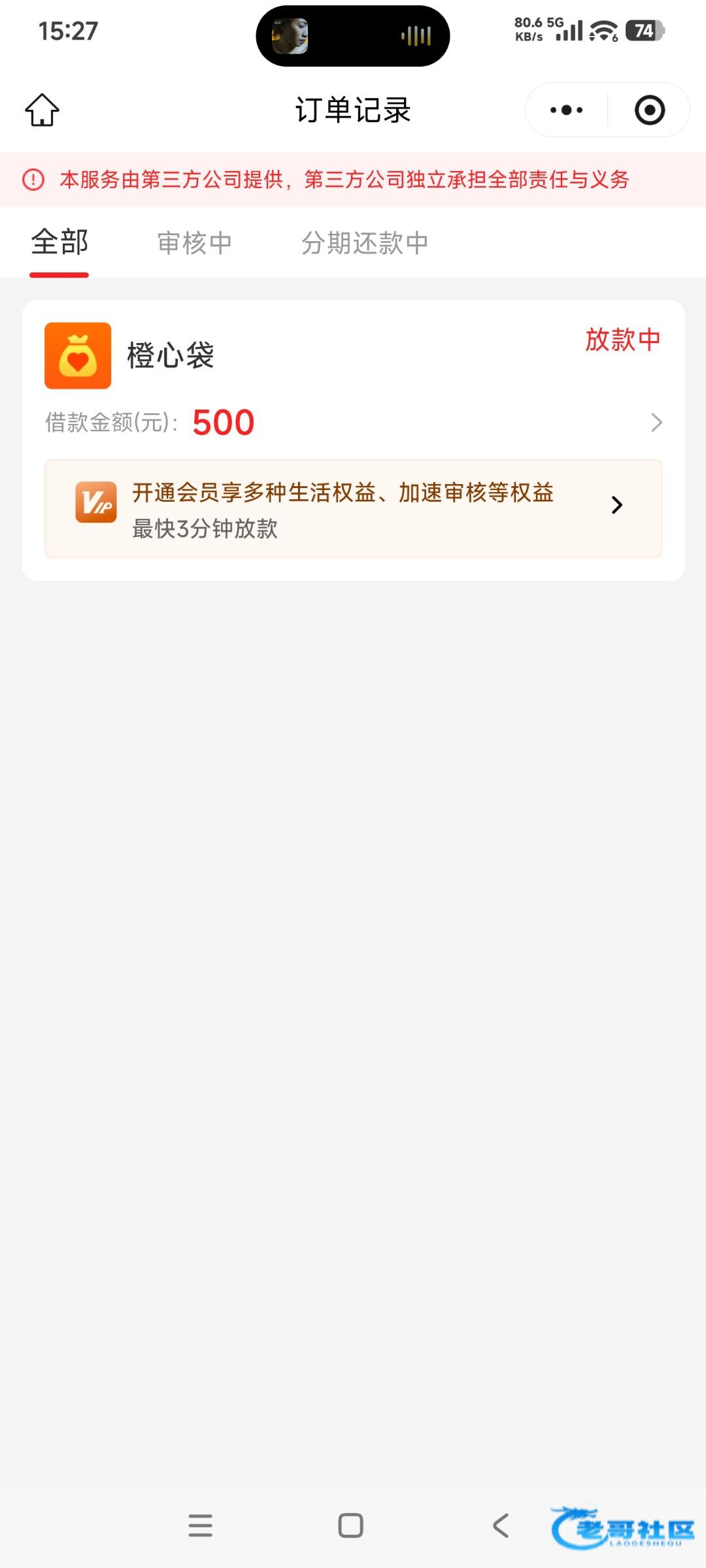The height and width of the screenshot is (1568, 706).
Task: Open the VIP membership benefits banner
Action: click(x=353, y=508)
